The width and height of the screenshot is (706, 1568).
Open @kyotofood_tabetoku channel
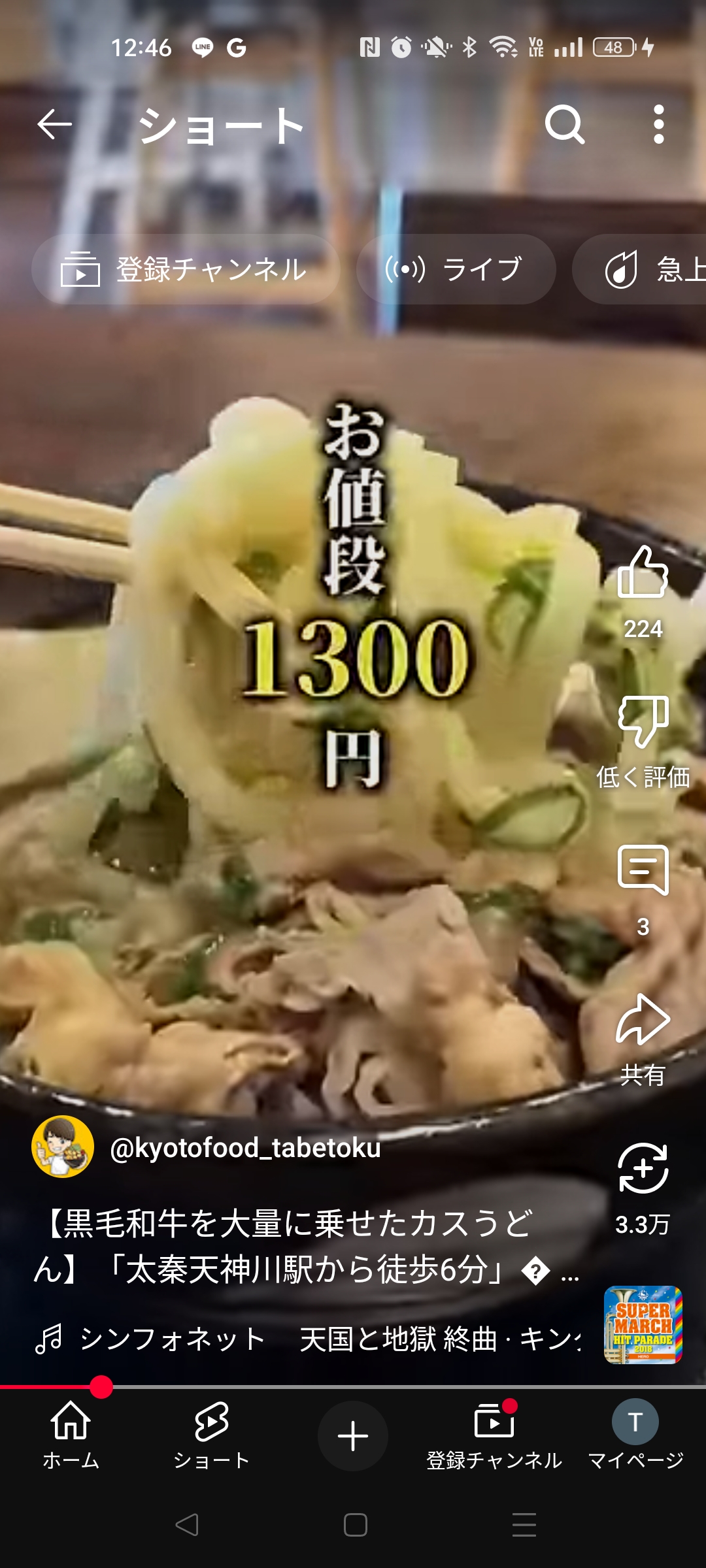point(245,1148)
